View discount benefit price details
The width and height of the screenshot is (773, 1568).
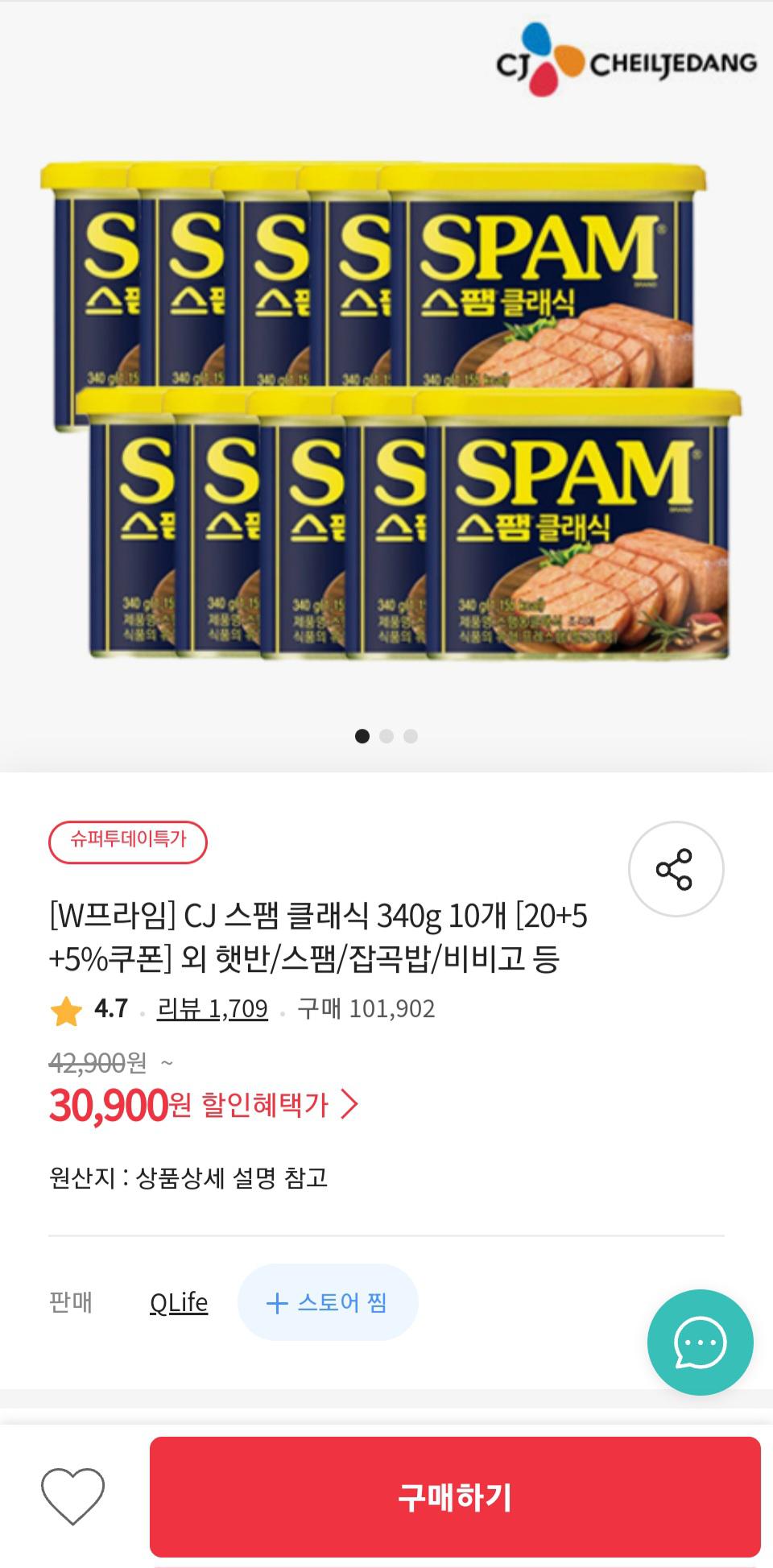(279, 1104)
